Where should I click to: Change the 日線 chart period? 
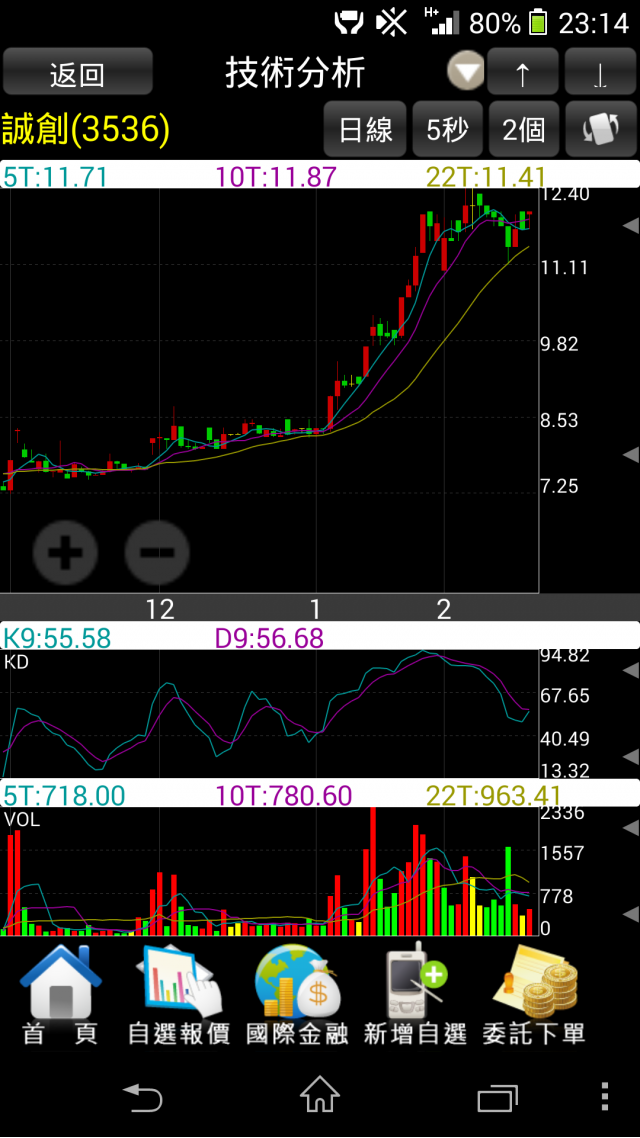coord(366,130)
